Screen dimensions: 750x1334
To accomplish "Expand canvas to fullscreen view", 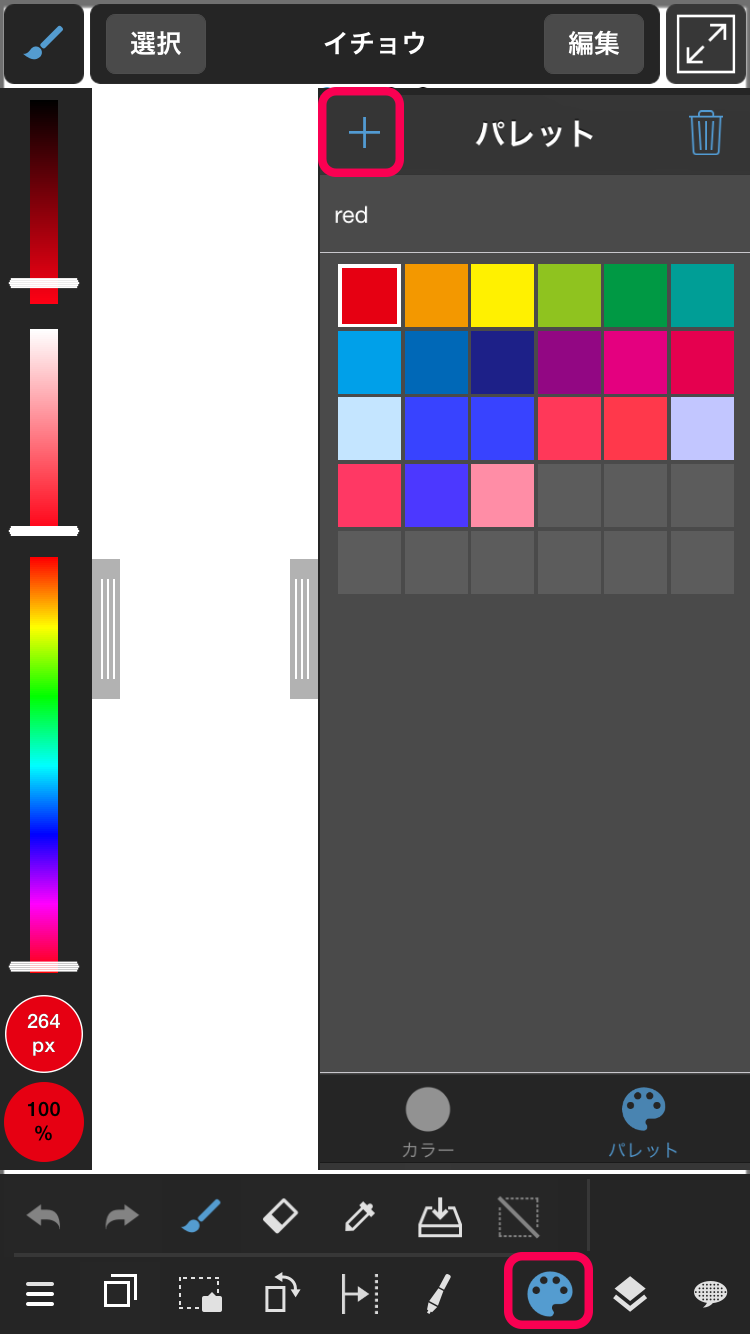I will tap(706, 44).
